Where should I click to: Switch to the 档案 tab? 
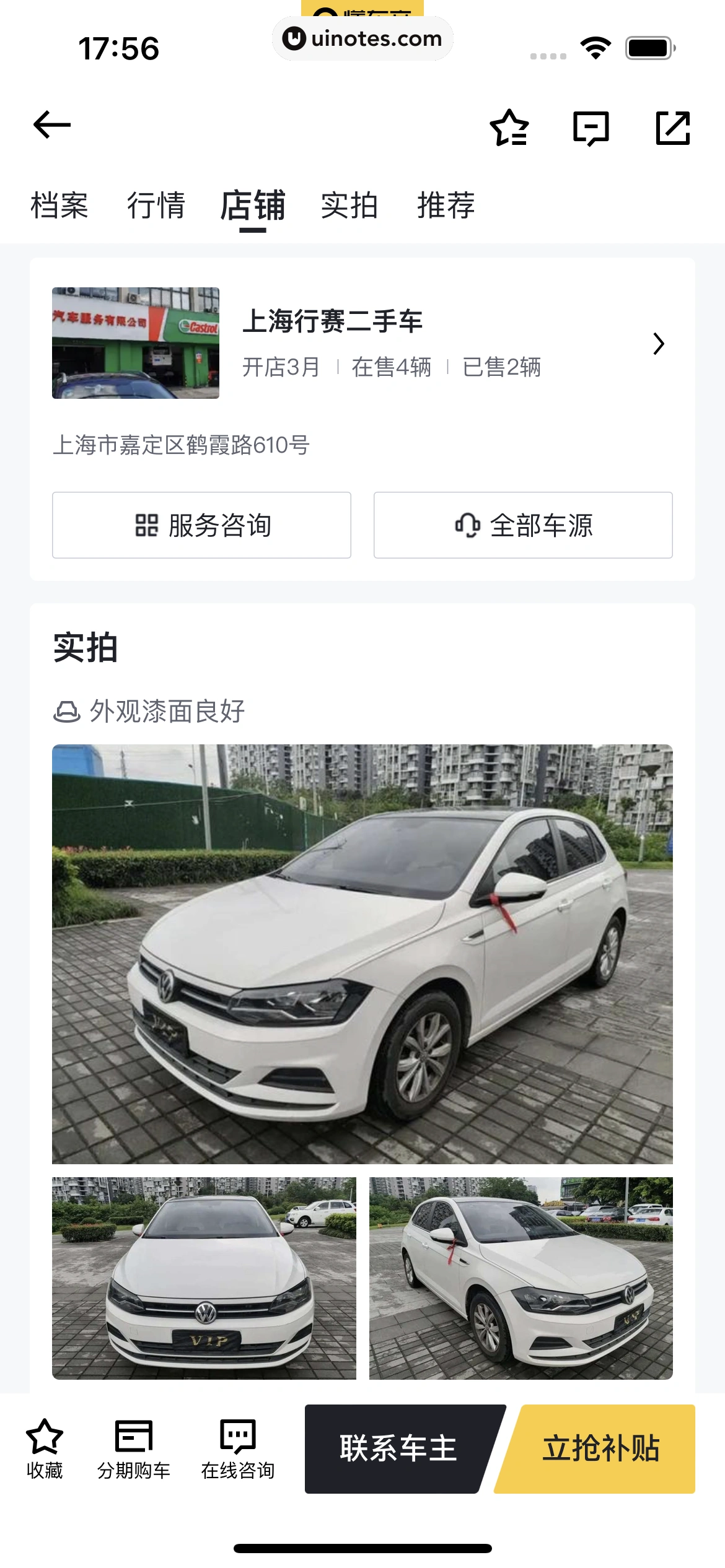(x=59, y=206)
